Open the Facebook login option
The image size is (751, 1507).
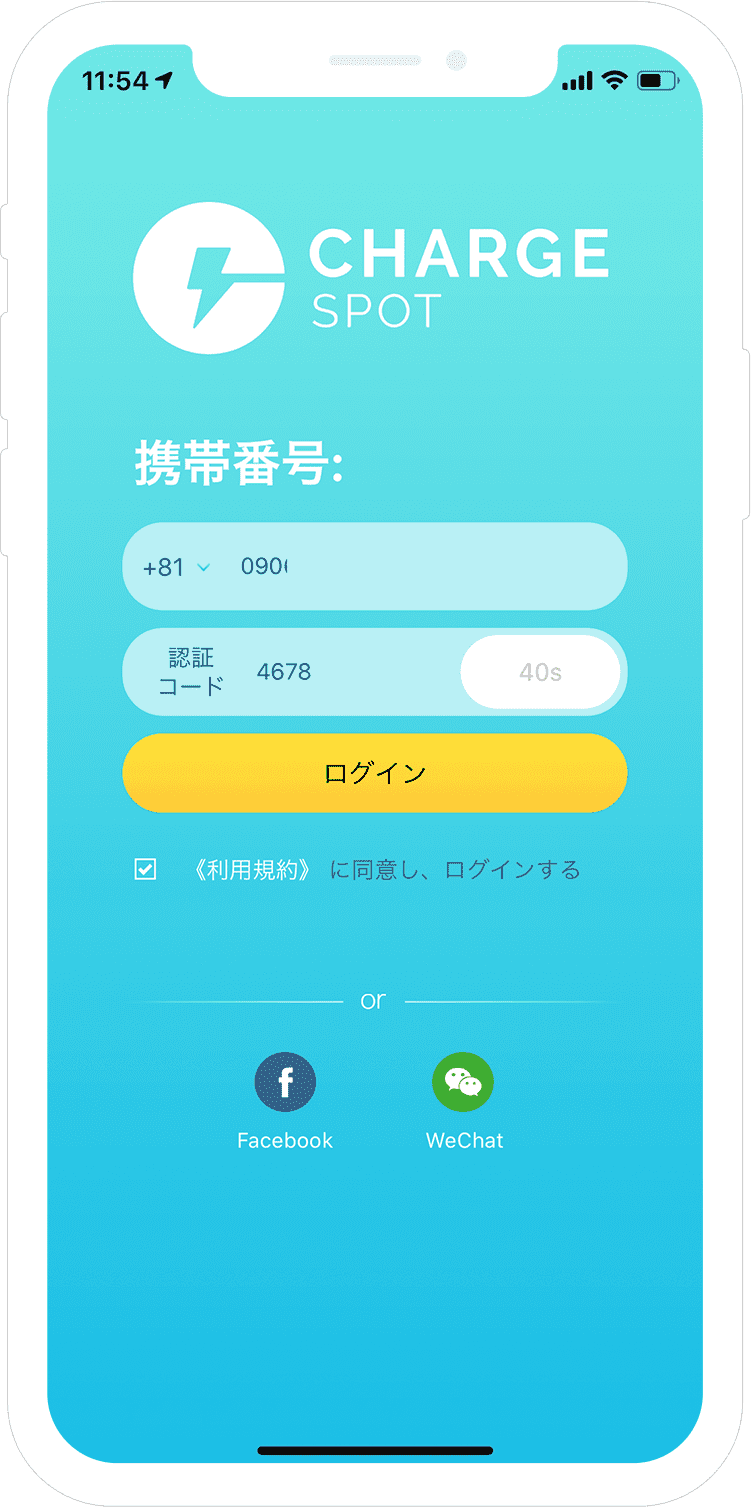(286, 1081)
